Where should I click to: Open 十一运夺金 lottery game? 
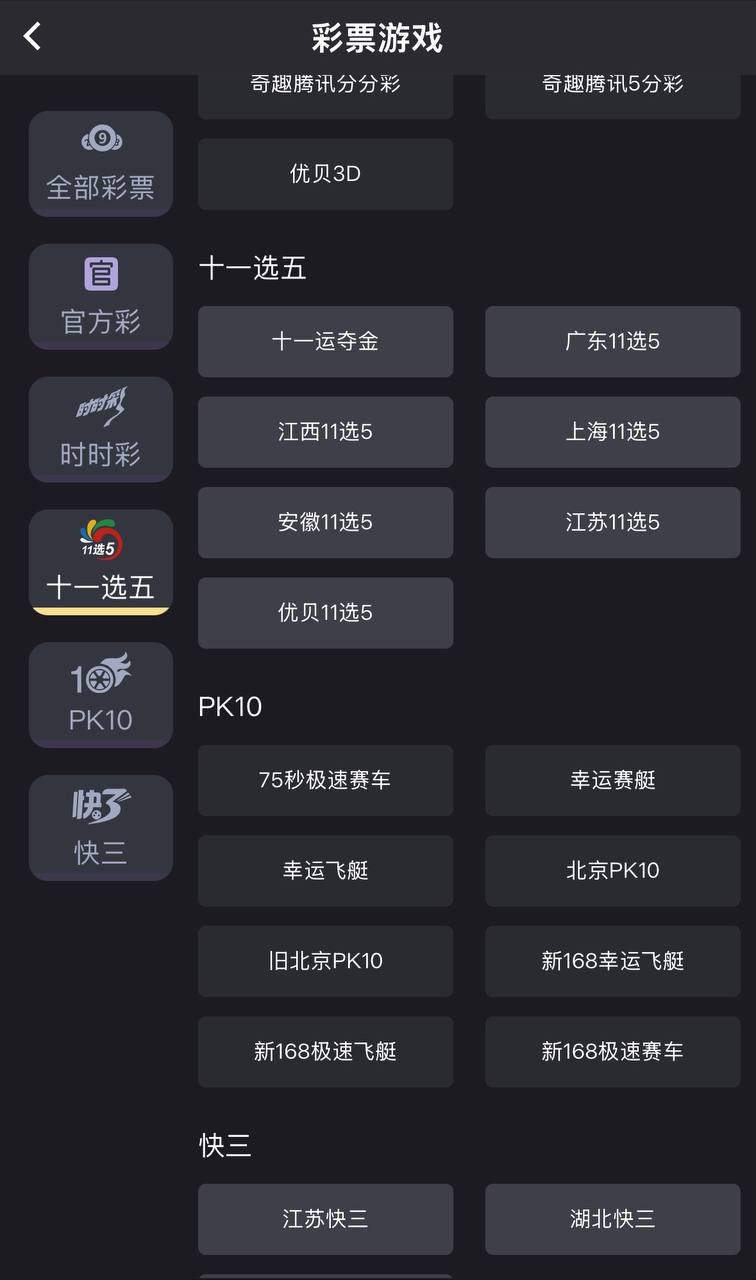[325, 342]
